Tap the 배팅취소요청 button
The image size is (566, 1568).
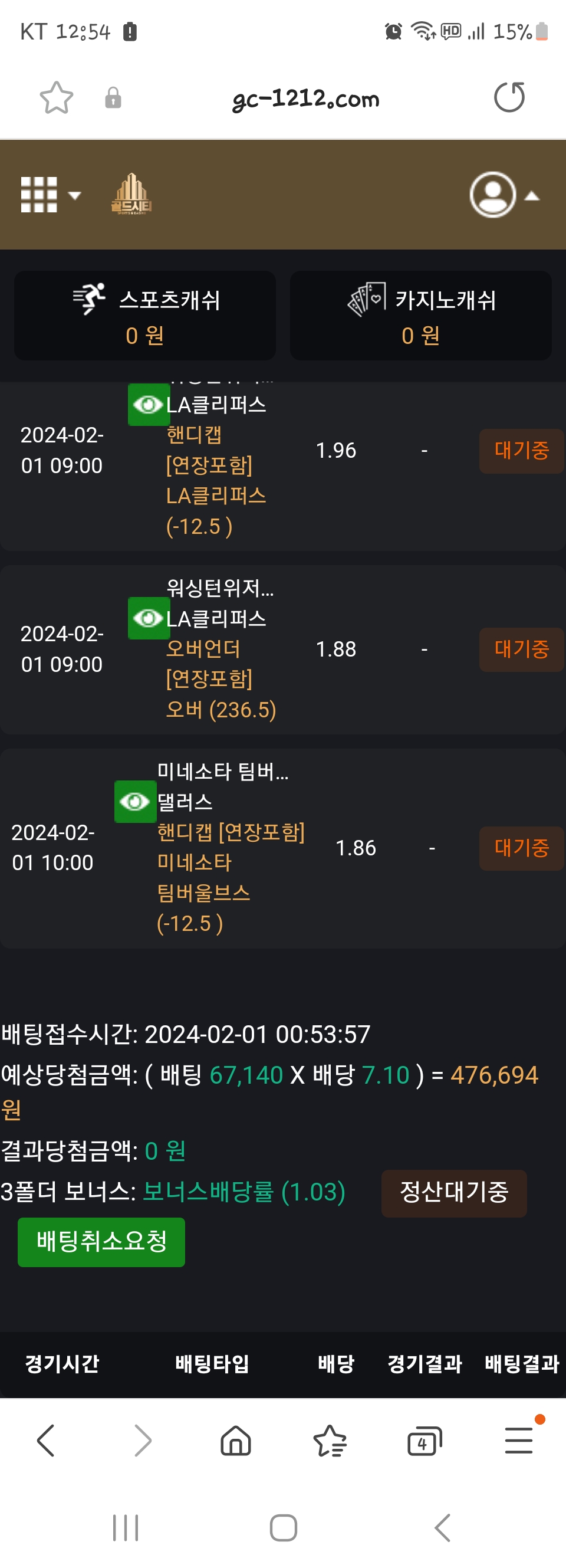pyautogui.click(x=101, y=1242)
